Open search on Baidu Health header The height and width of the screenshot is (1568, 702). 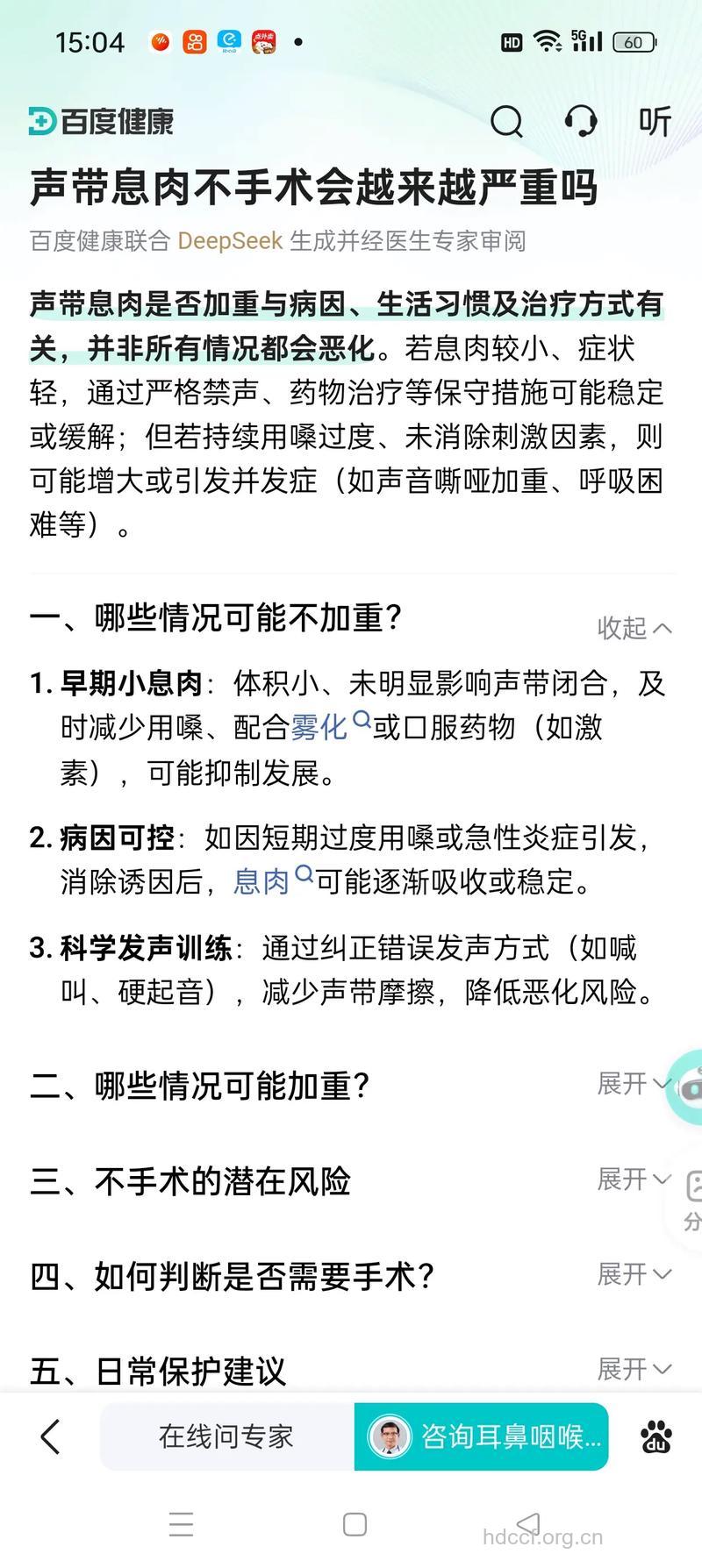(506, 122)
